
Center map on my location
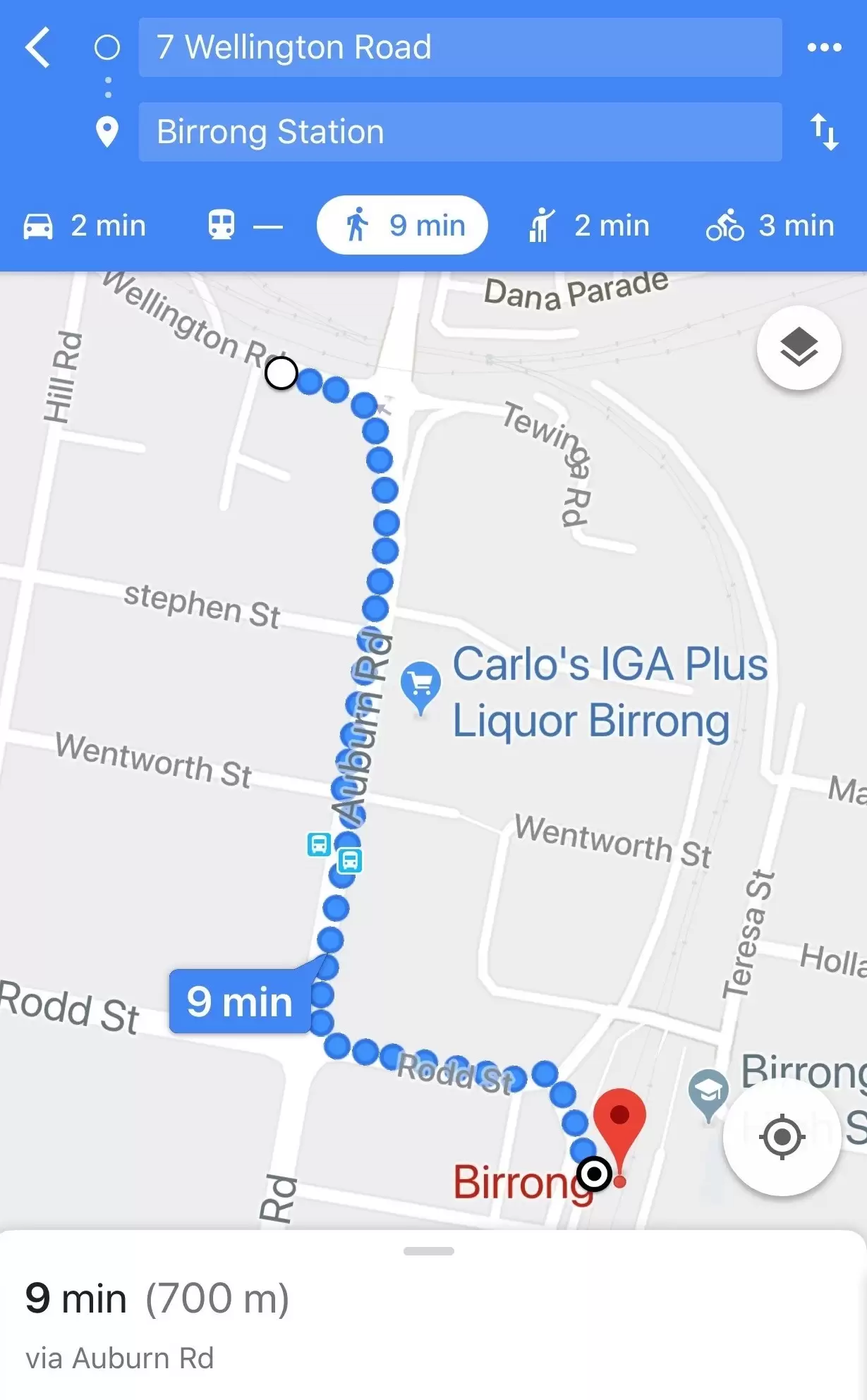(x=782, y=1137)
